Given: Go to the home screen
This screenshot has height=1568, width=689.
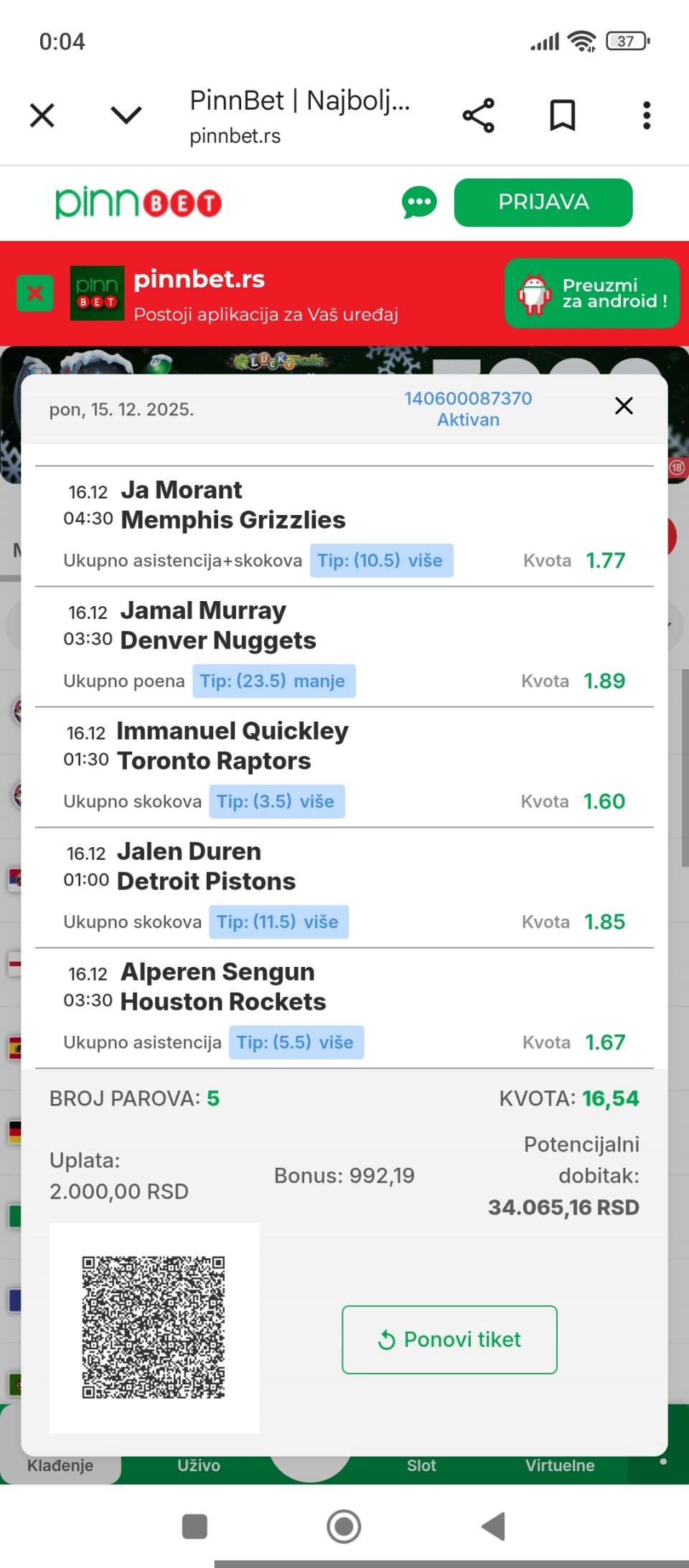Looking at the screenshot, I should click(x=344, y=1526).
